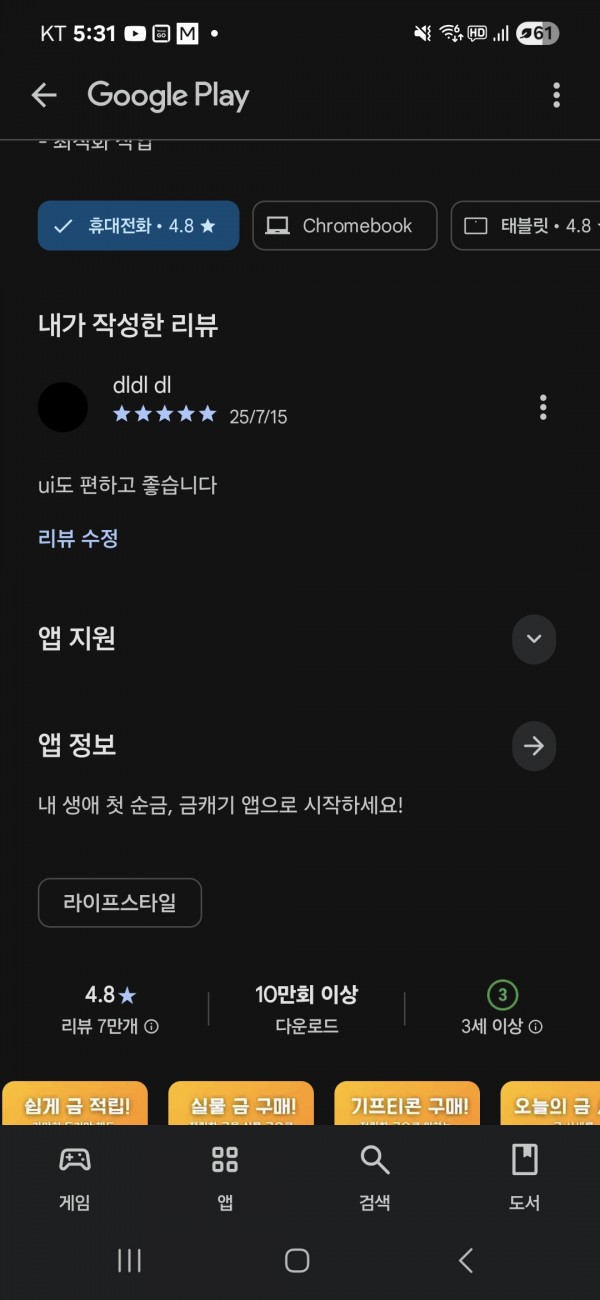The height and width of the screenshot is (1300, 600).
Task: Tap the system home button
Action: click(x=297, y=1260)
